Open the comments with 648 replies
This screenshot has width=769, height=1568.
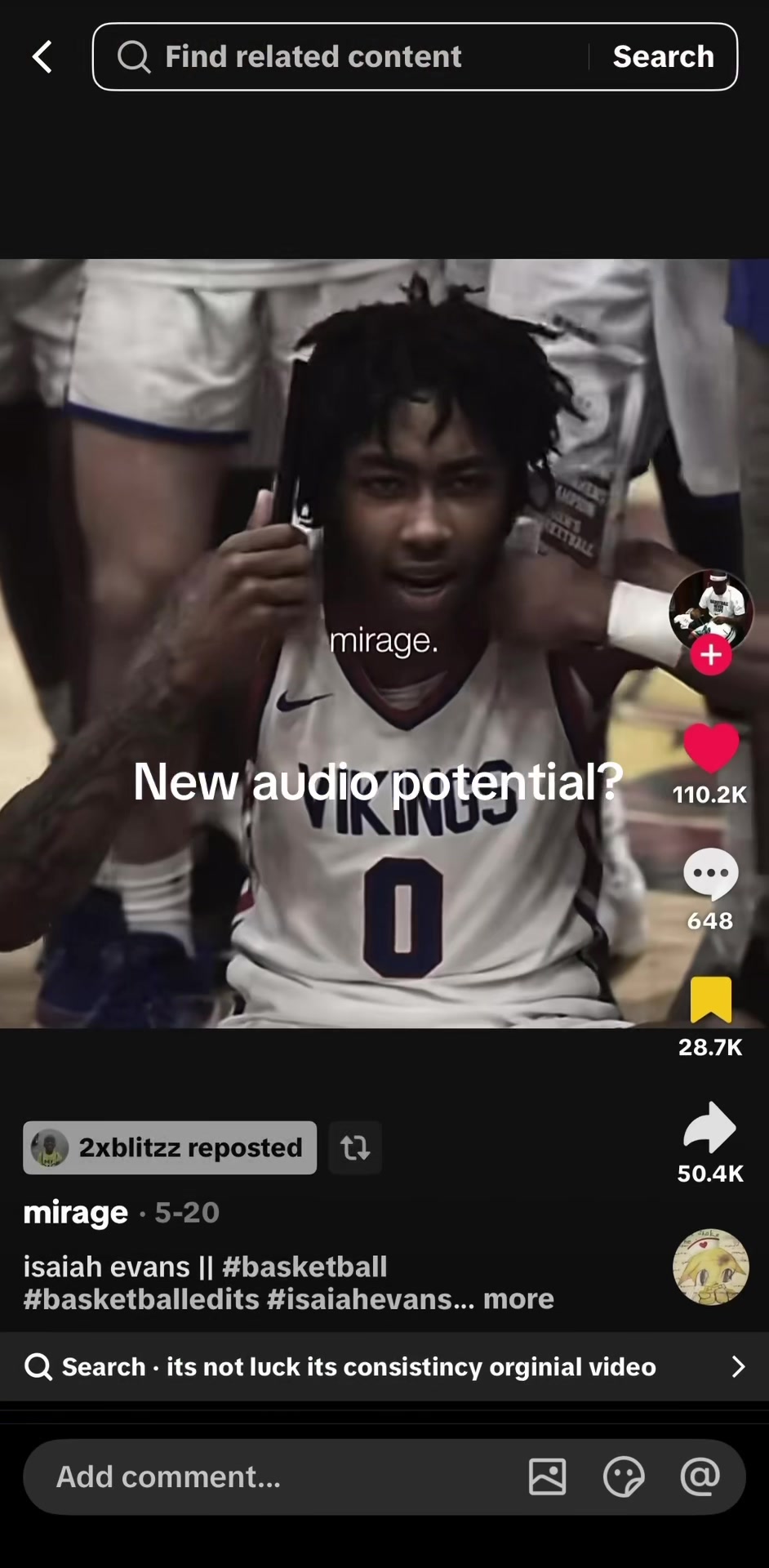[x=711, y=874]
